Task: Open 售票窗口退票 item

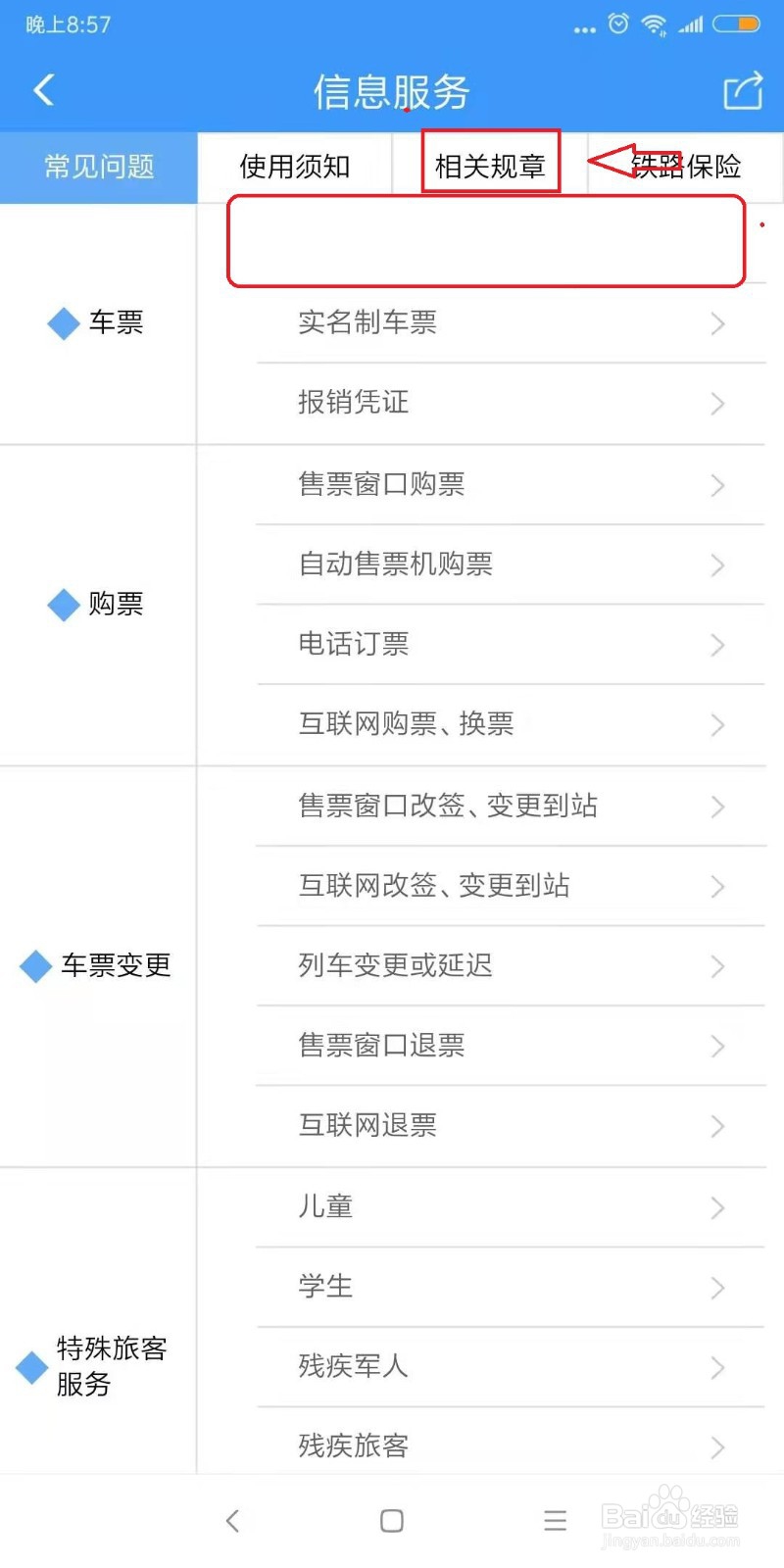Action: (x=490, y=1046)
